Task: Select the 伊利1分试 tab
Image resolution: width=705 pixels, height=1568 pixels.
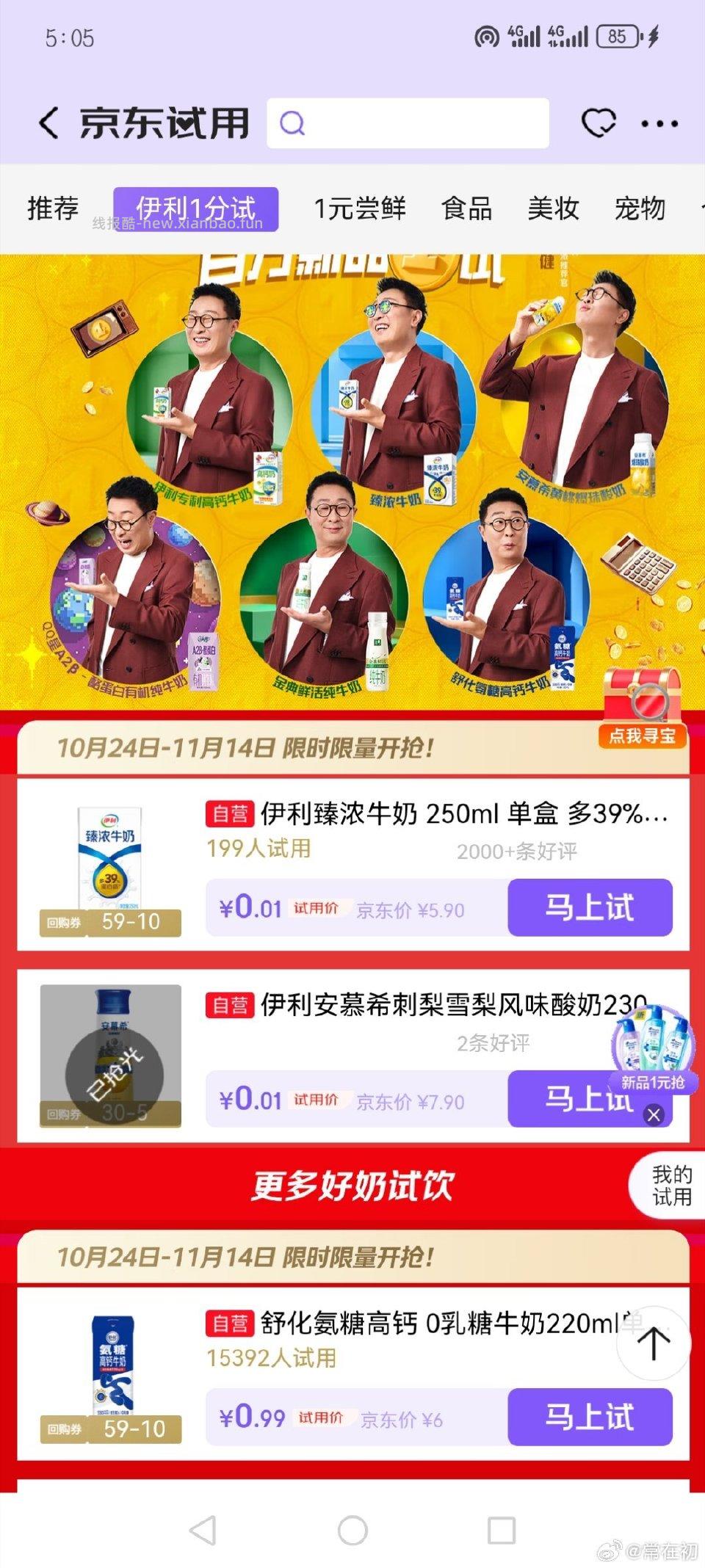Action: click(x=196, y=208)
